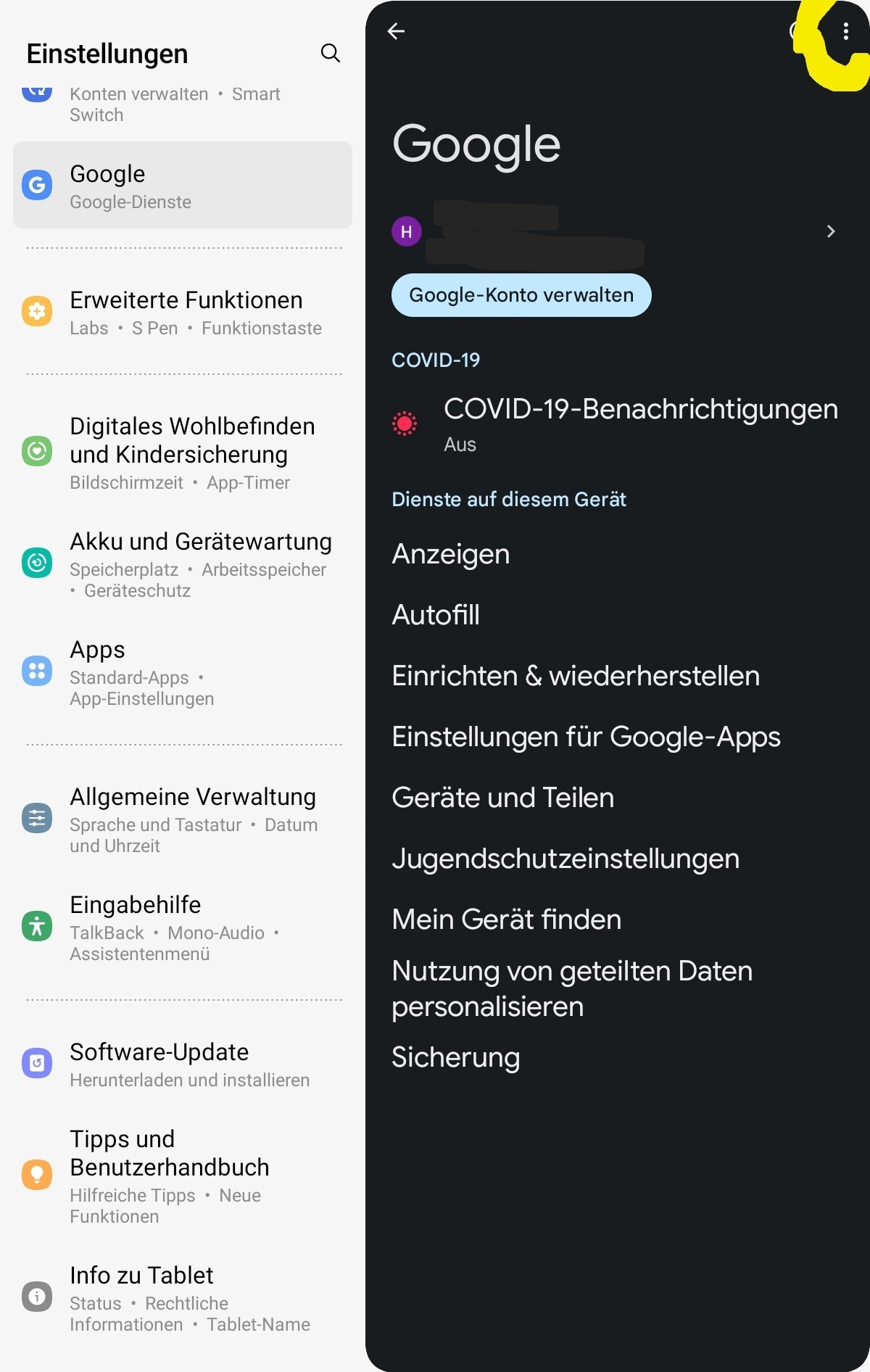The height and width of the screenshot is (1372, 870).
Task: Open Digitales Wohlbefinden und Kindersicherung
Action: [192, 451]
